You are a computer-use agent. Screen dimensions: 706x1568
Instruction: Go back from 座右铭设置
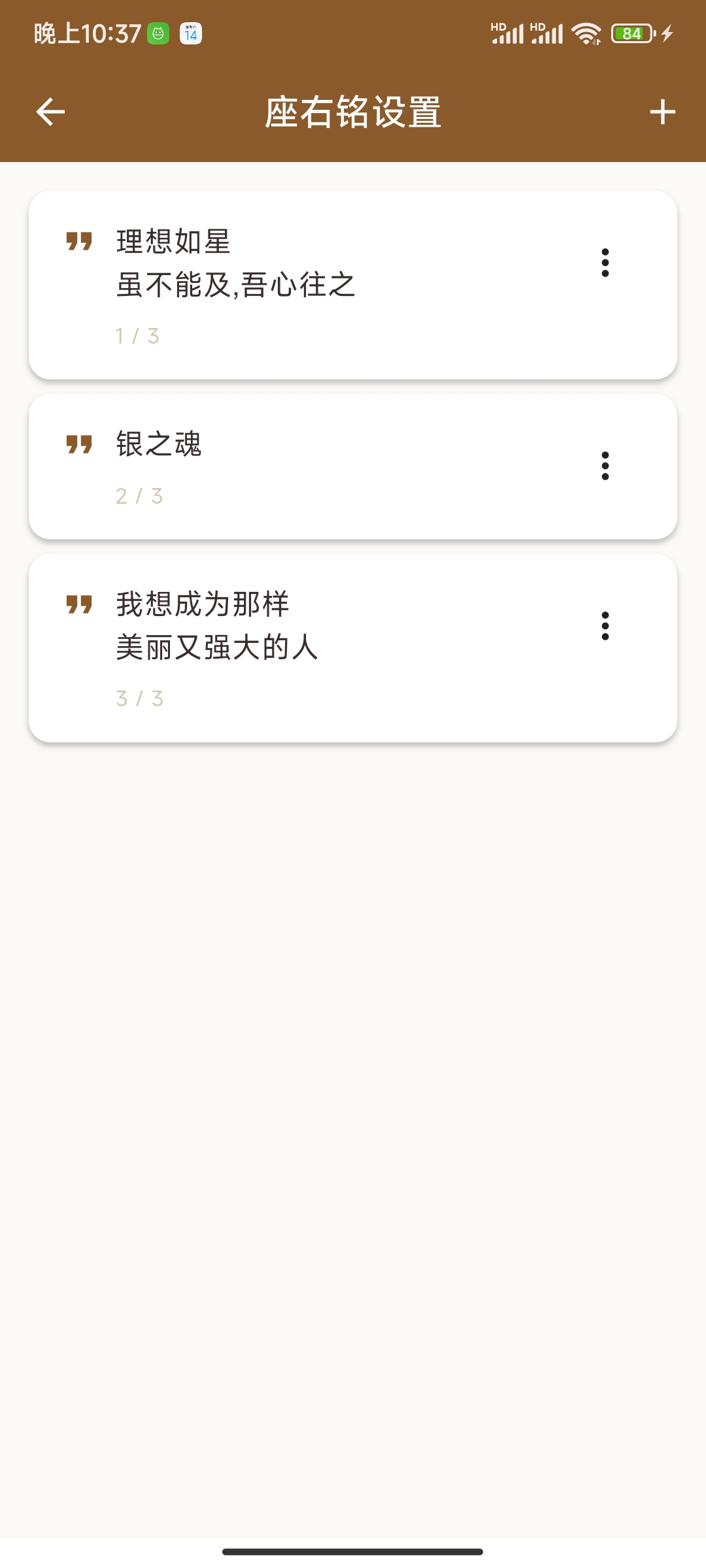[x=50, y=112]
